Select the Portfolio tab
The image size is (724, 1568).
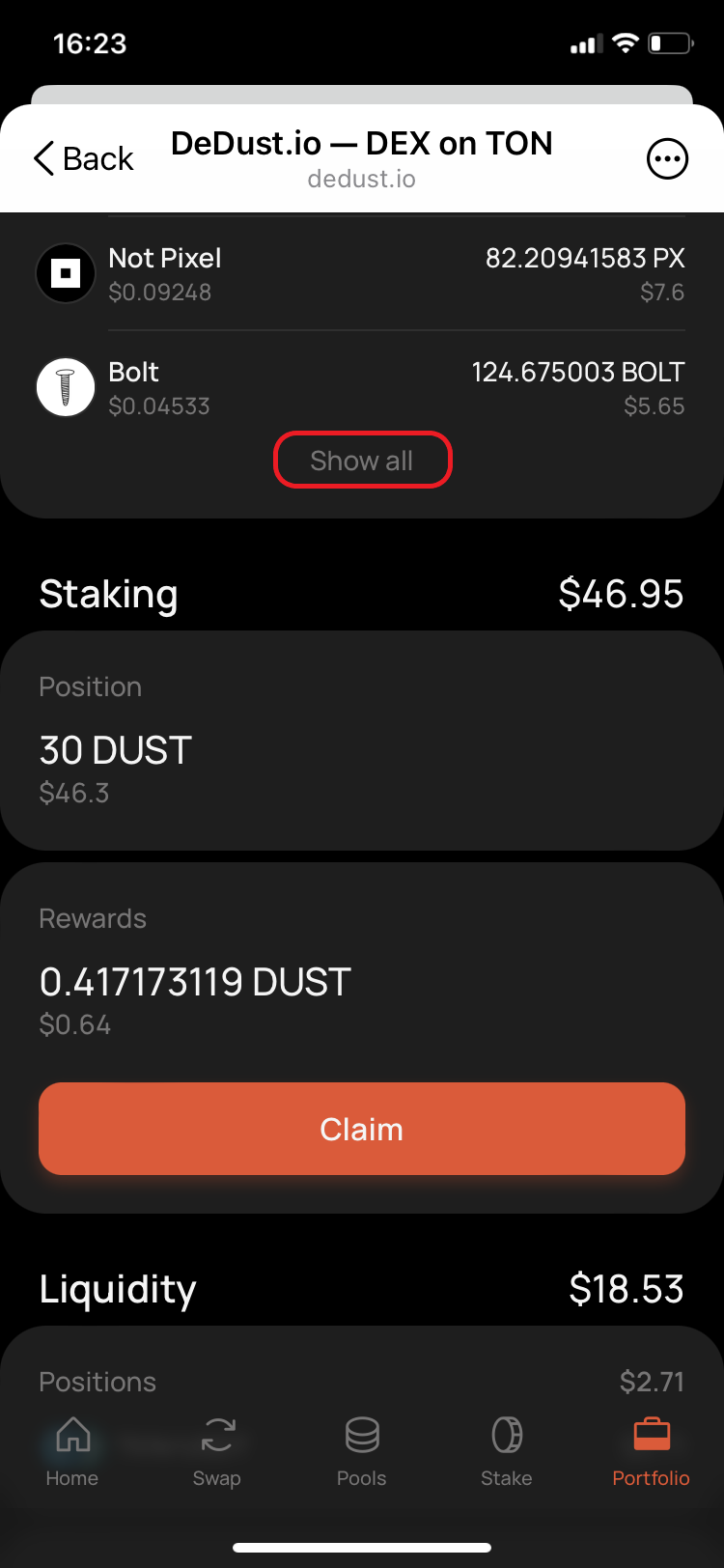coord(652,1451)
